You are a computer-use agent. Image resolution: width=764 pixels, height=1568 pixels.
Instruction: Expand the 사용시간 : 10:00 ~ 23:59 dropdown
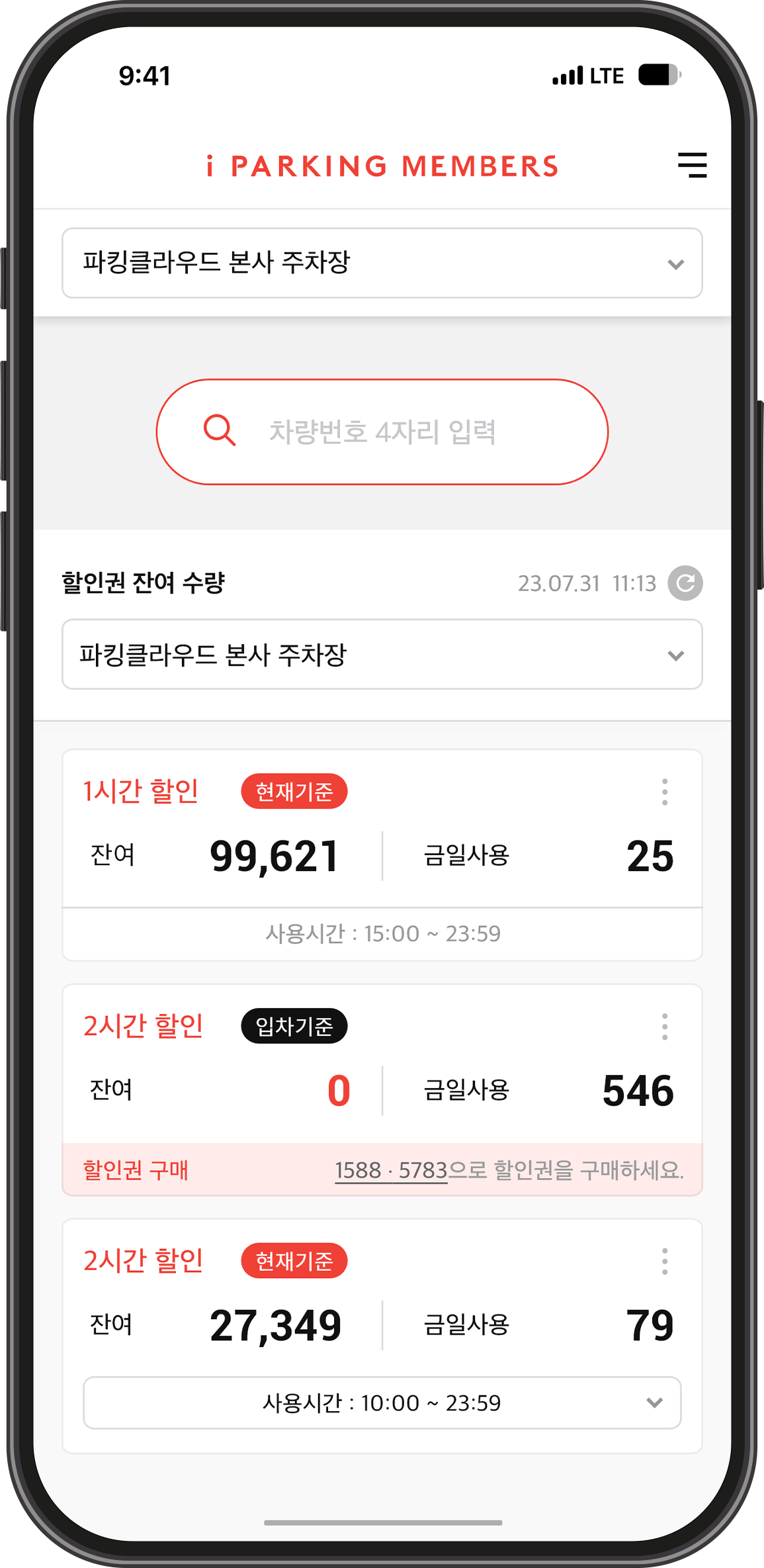[382, 1403]
